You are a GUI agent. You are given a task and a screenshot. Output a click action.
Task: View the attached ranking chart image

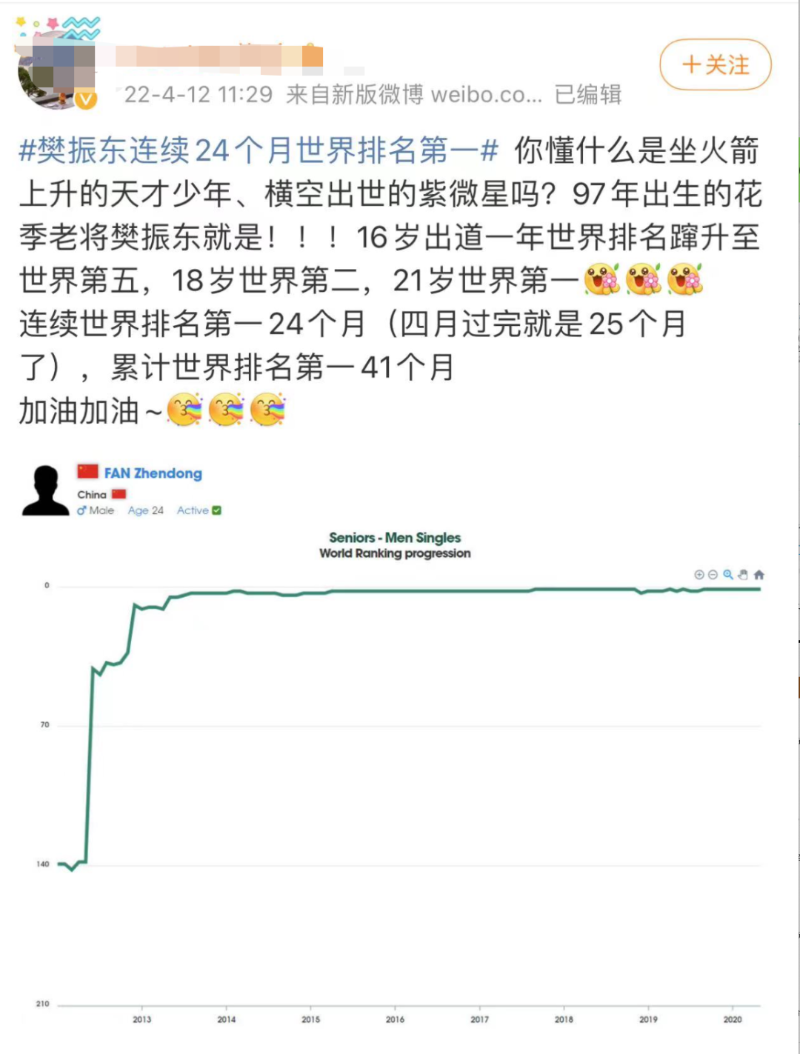click(400, 740)
